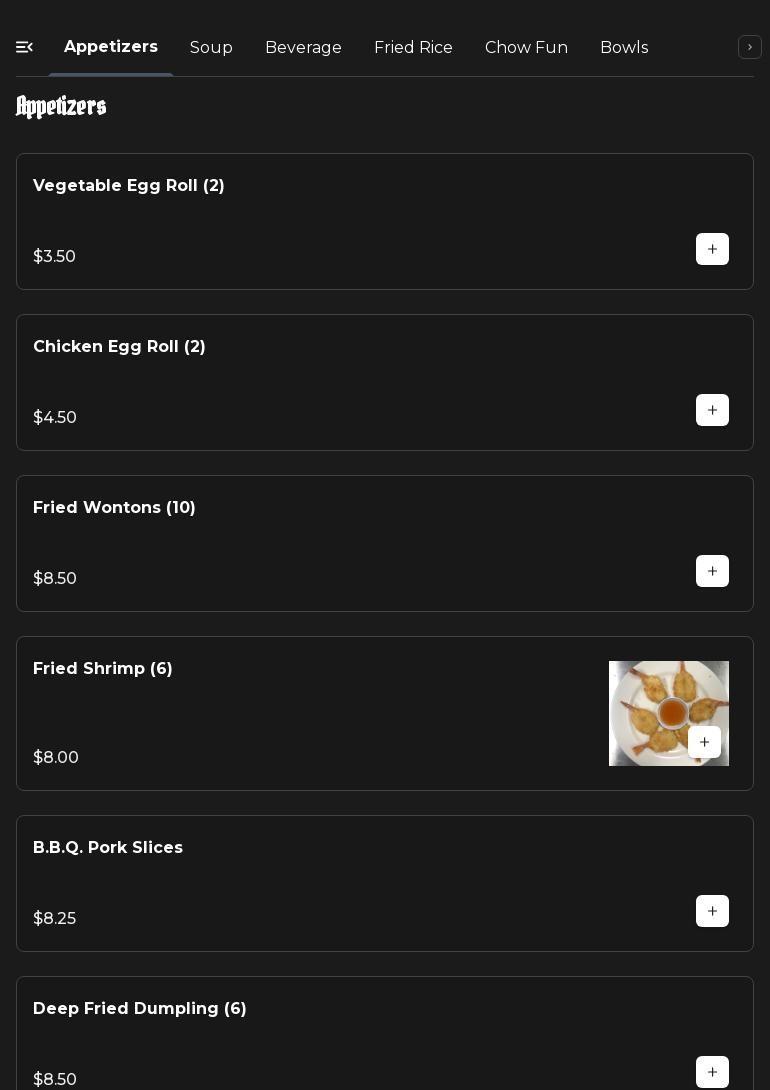This screenshot has height=1090, width=770.
Task: Tap the right arrow to reveal more categories
Action: click(750, 48)
